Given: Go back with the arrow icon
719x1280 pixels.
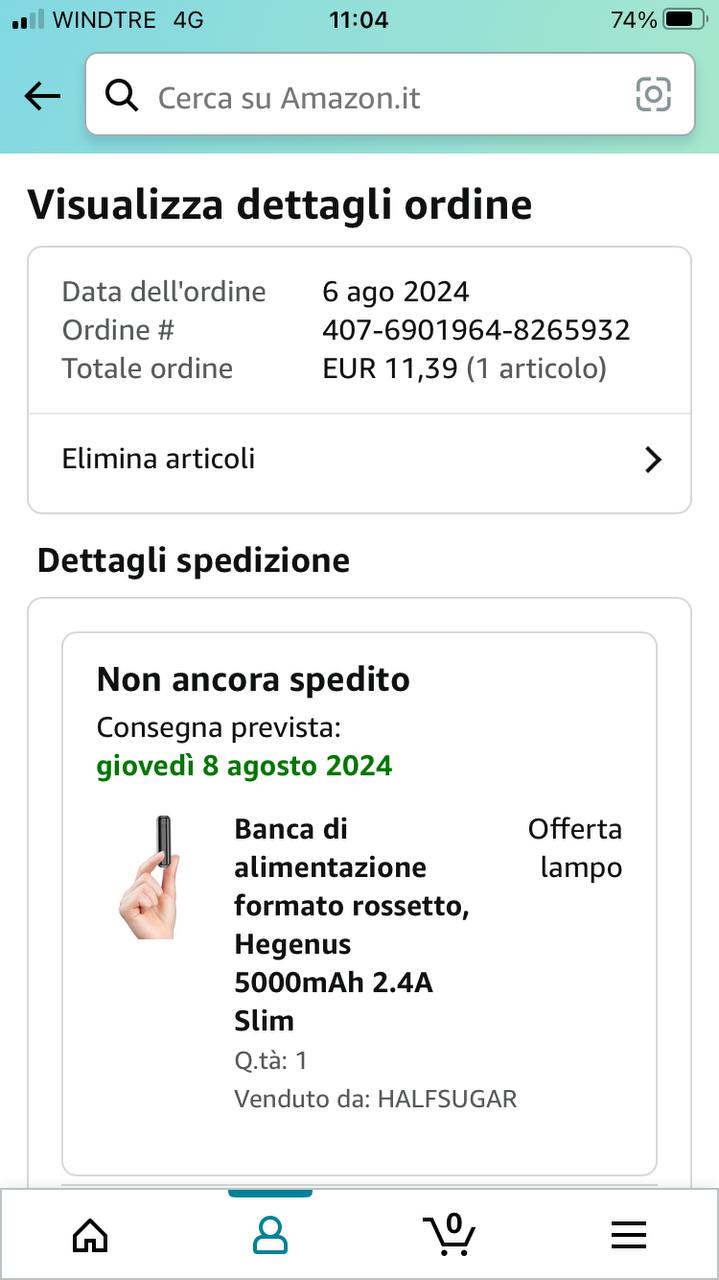Looking at the screenshot, I should [x=42, y=96].
